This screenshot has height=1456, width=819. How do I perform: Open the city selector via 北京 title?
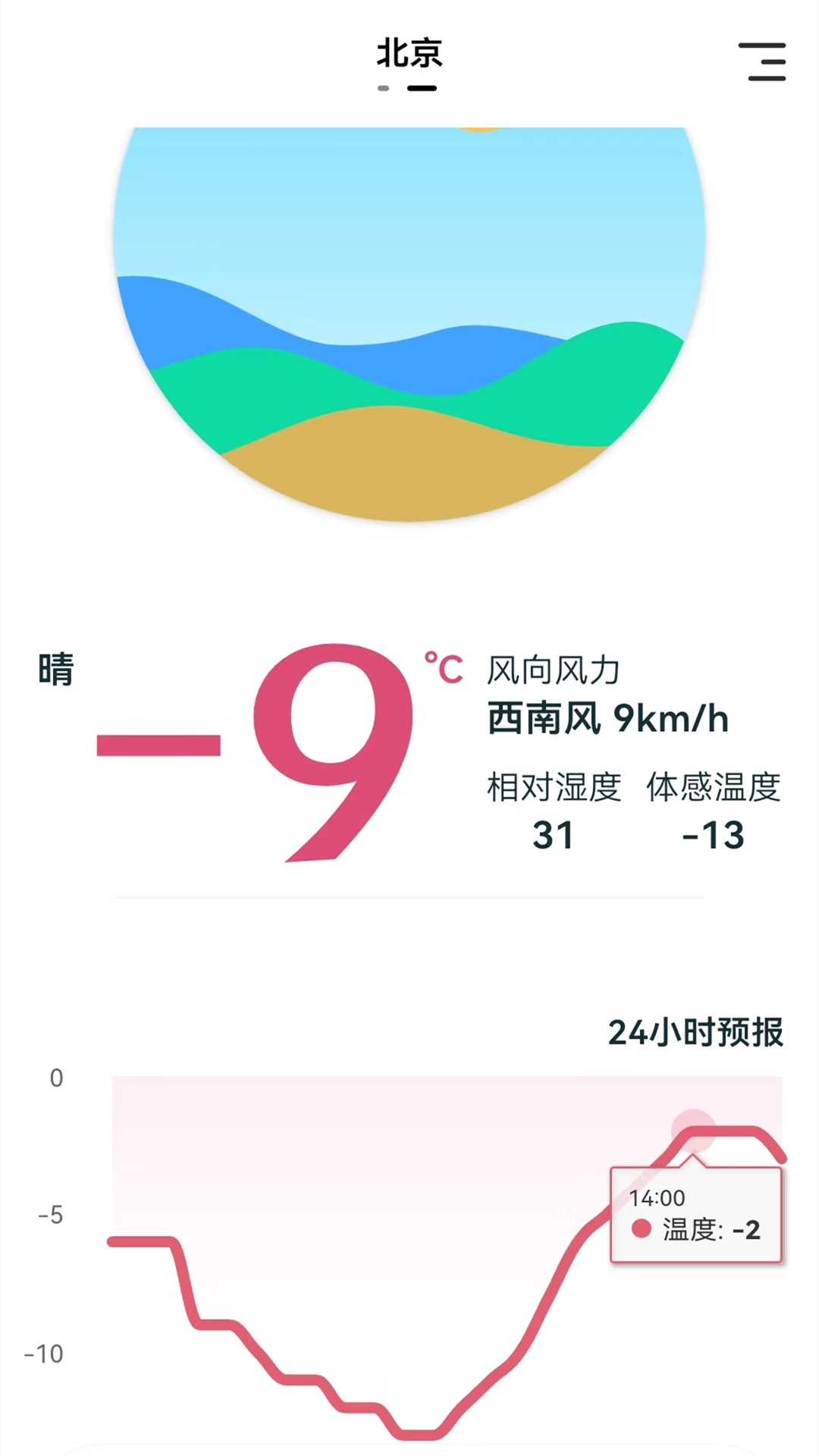click(x=409, y=53)
